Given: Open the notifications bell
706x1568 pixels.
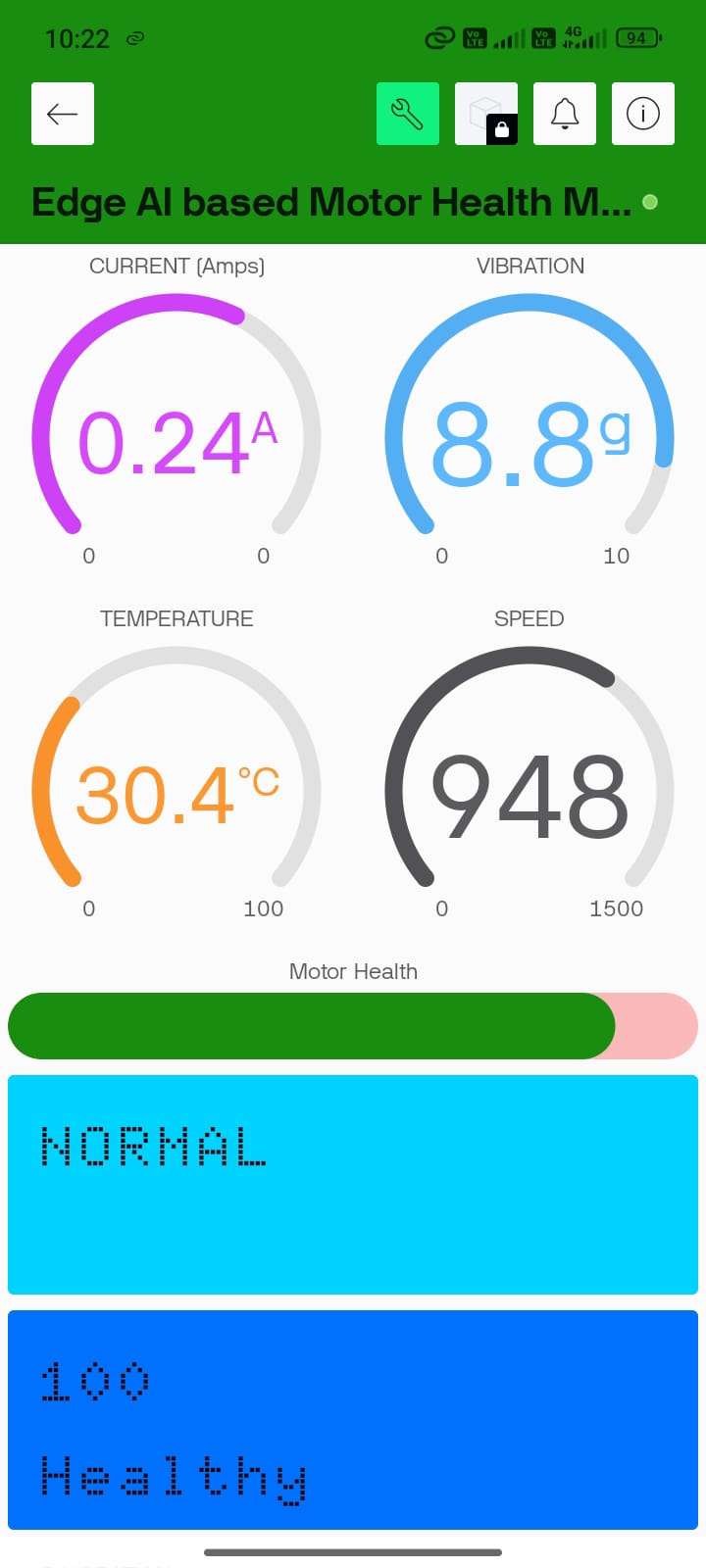Looking at the screenshot, I should point(564,114).
